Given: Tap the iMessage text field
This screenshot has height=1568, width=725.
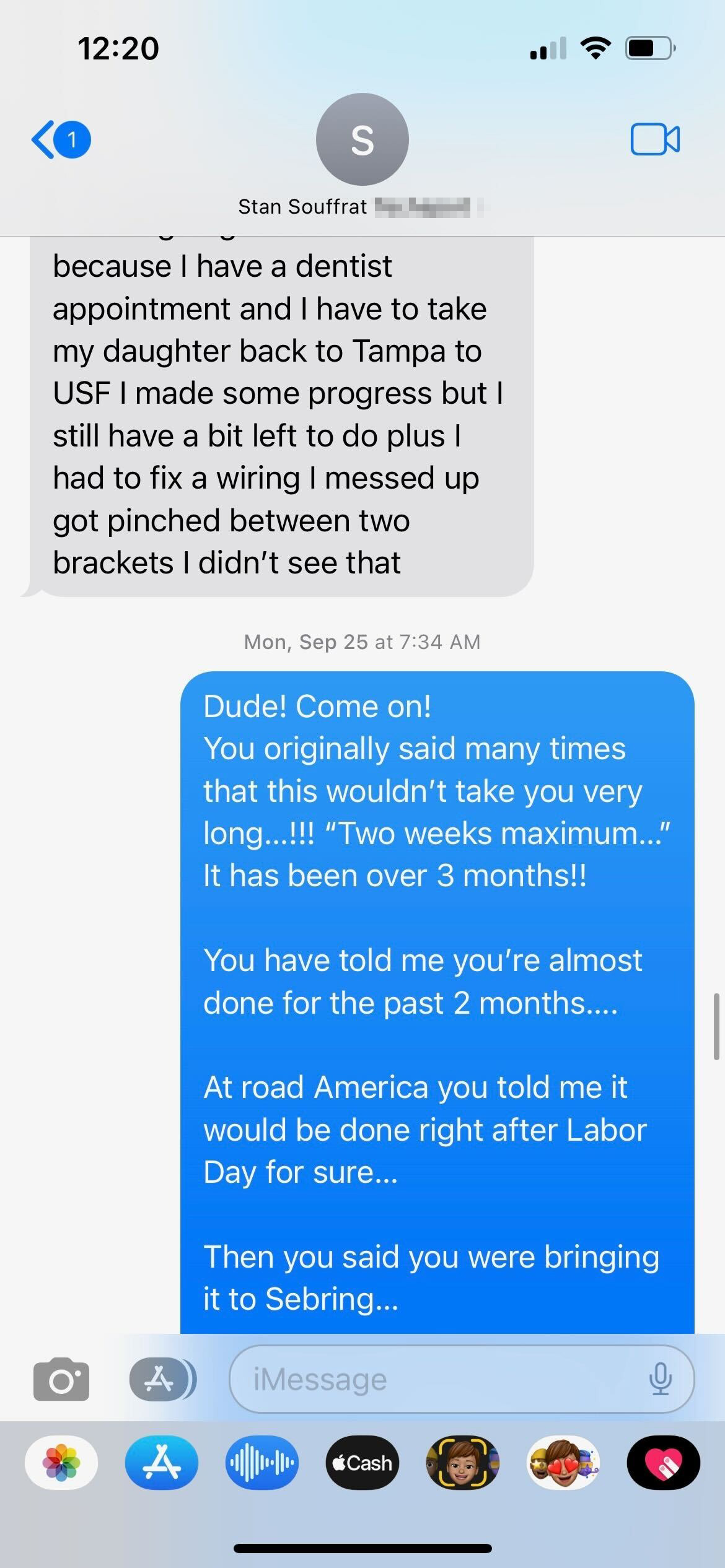Looking at the screenshot, I should 434,1379.
